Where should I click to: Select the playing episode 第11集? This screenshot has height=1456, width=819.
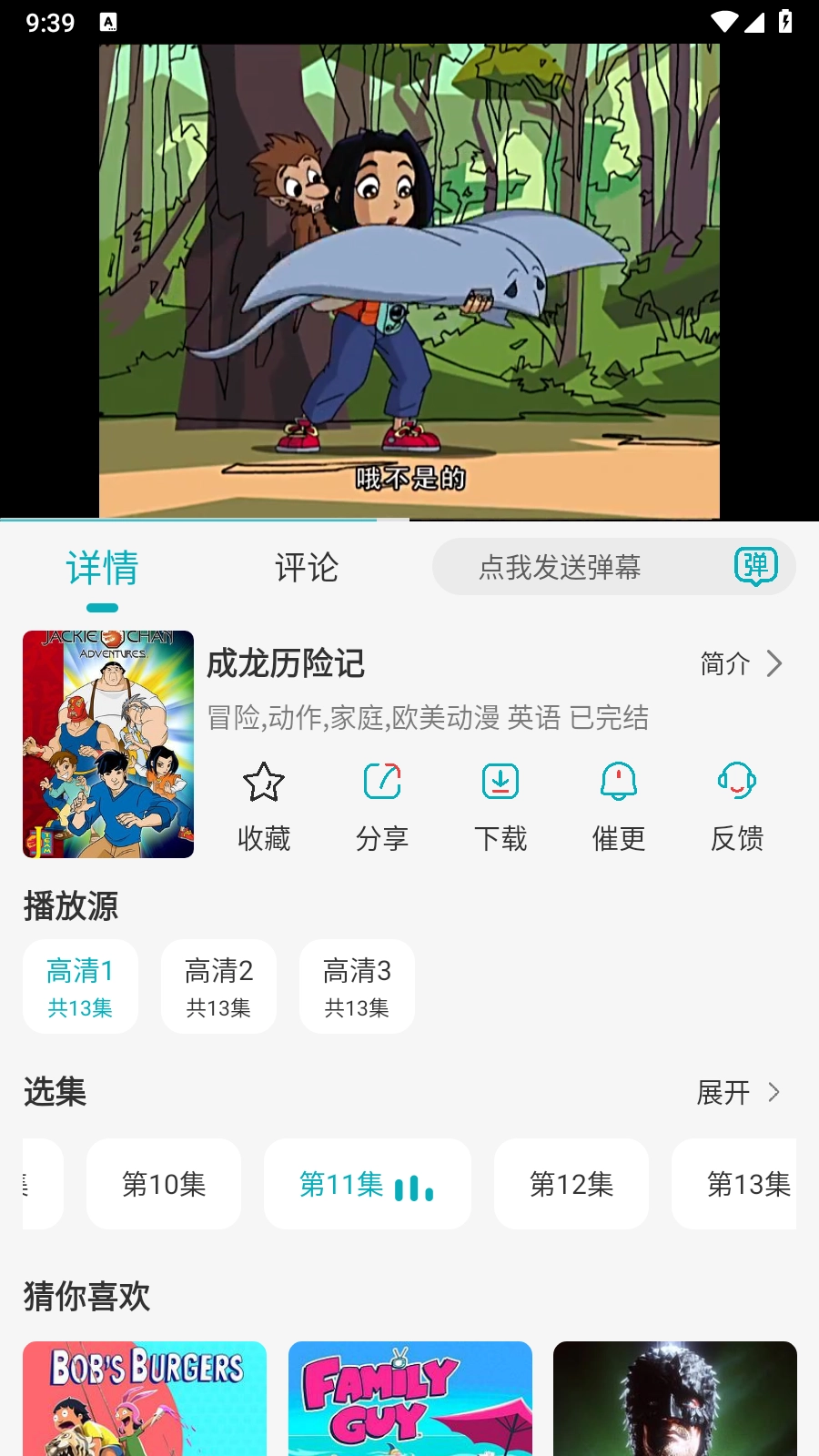pyautogui.click(x=367, y=1184)
